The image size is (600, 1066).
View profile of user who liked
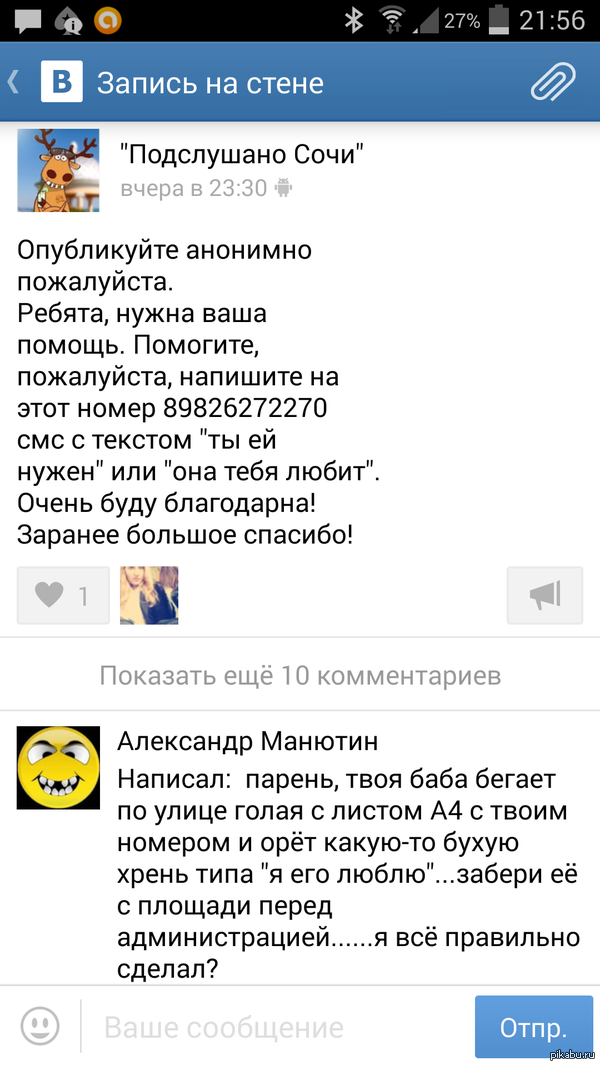pyautogui.click(x=149, y=596)
